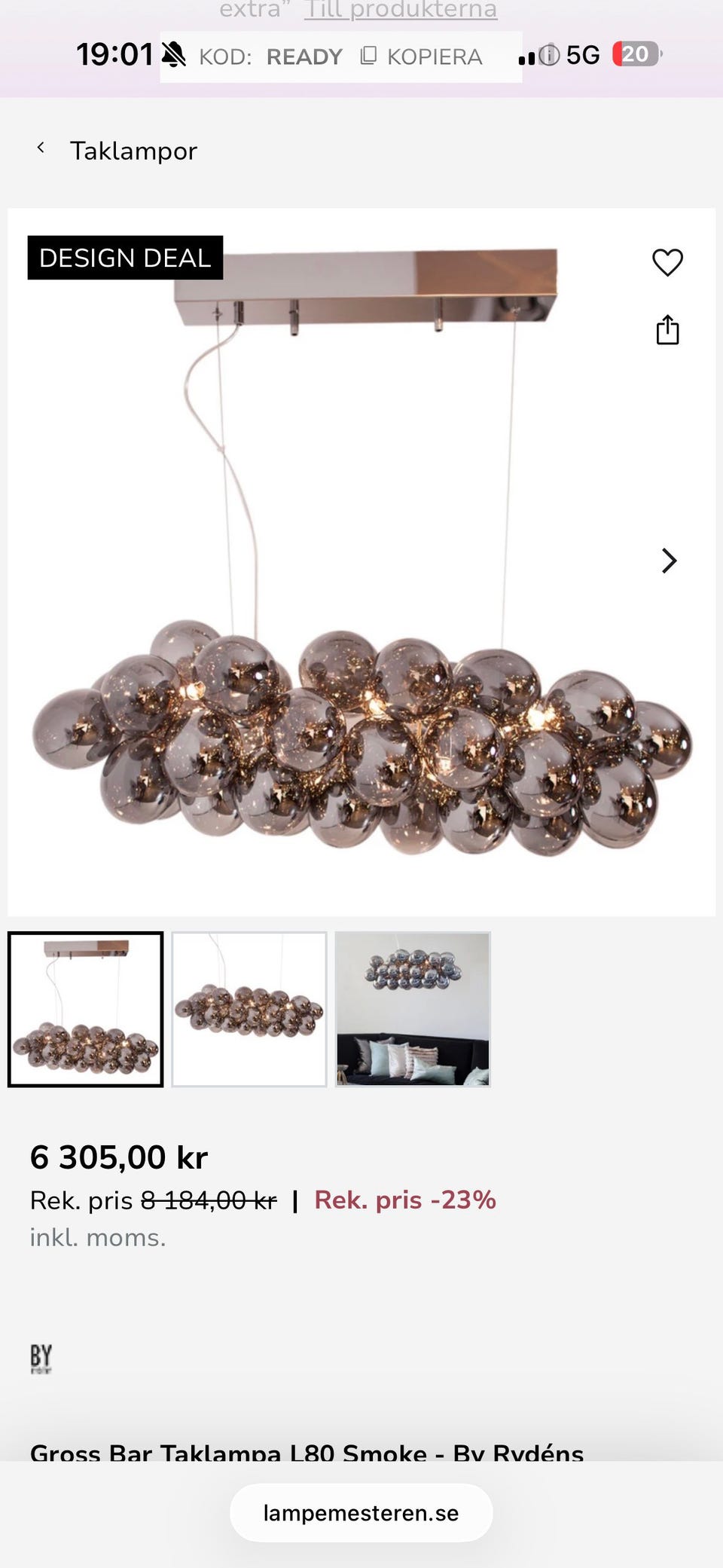Tap the lampemesteren.se address pill

click(x=361, y=1512)
